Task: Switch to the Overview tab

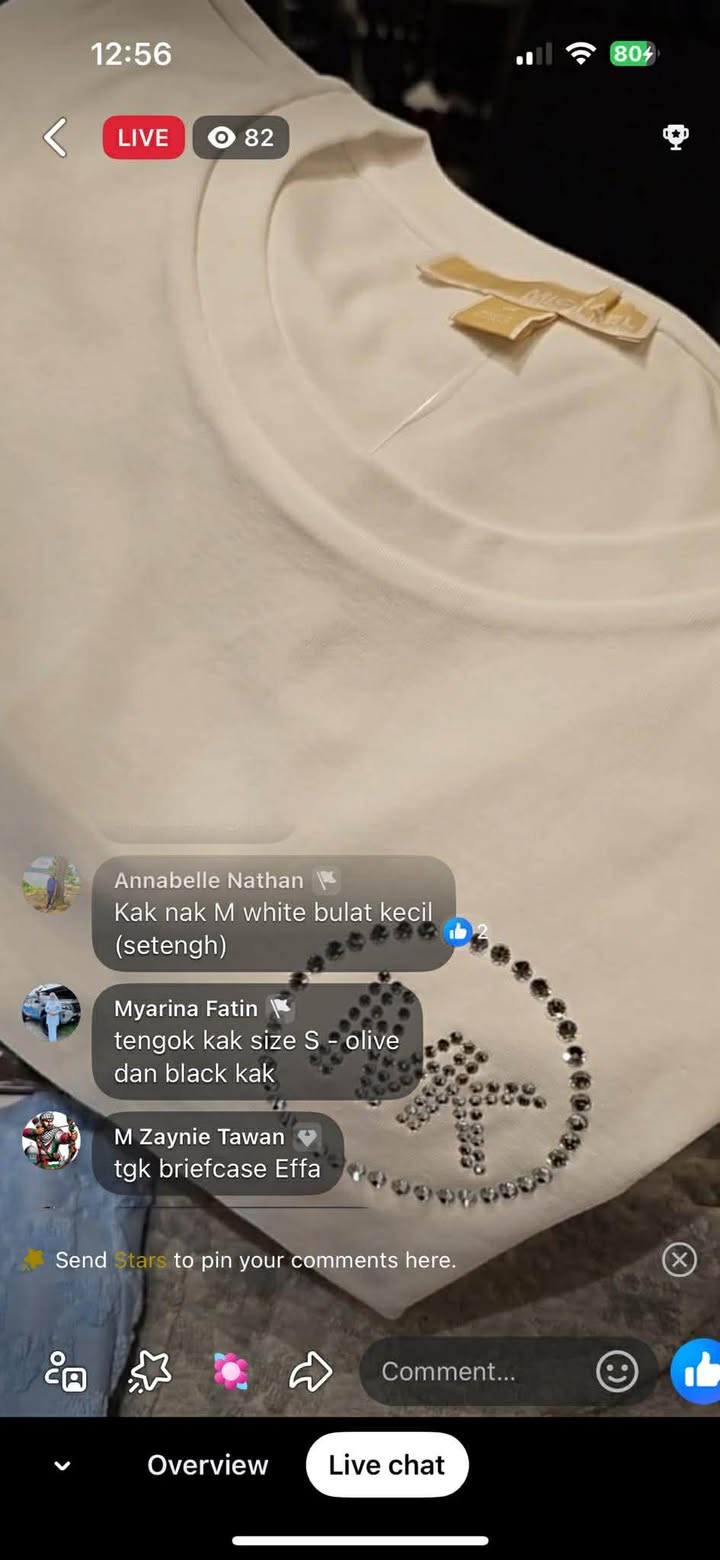Action: (208, 1465)
